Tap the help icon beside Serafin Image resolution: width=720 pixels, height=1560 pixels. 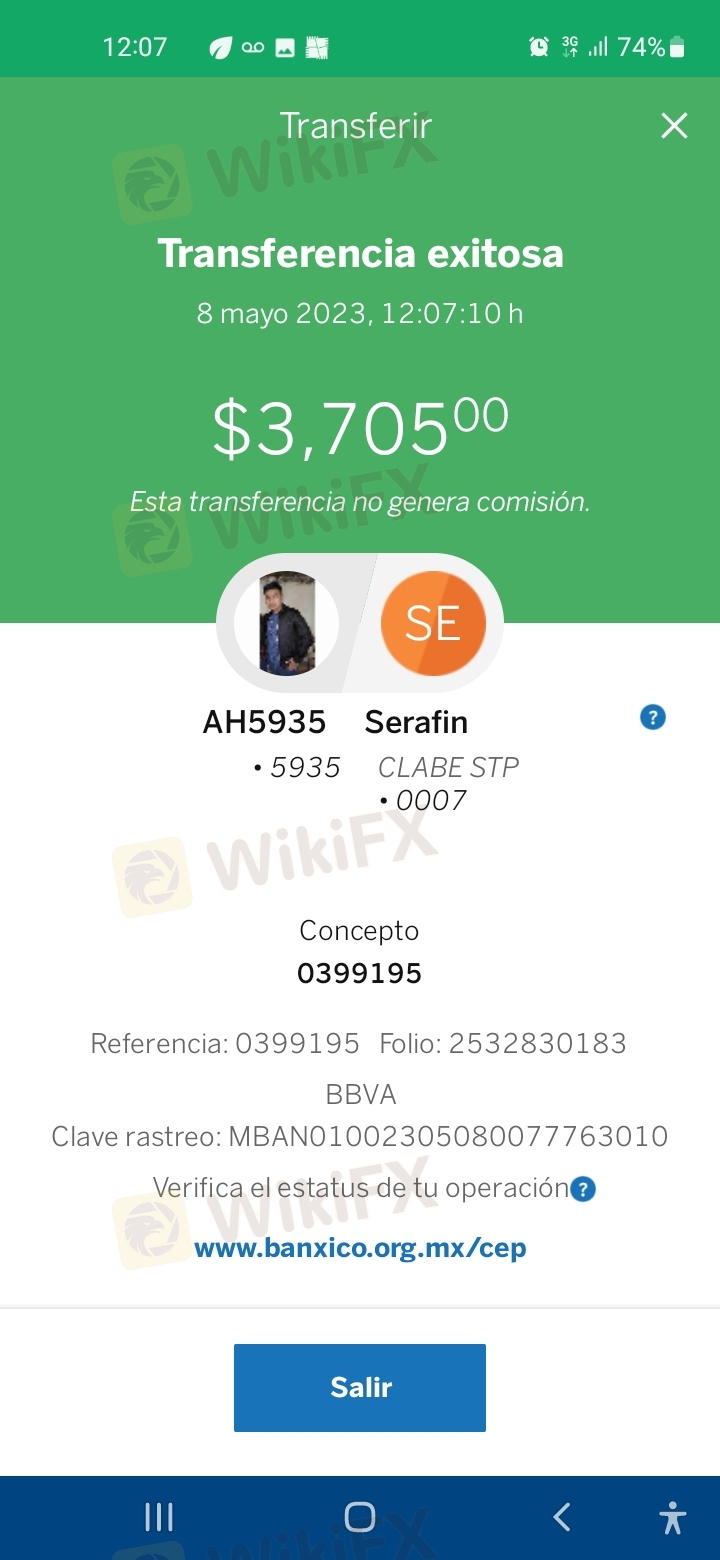pos(653,717)
